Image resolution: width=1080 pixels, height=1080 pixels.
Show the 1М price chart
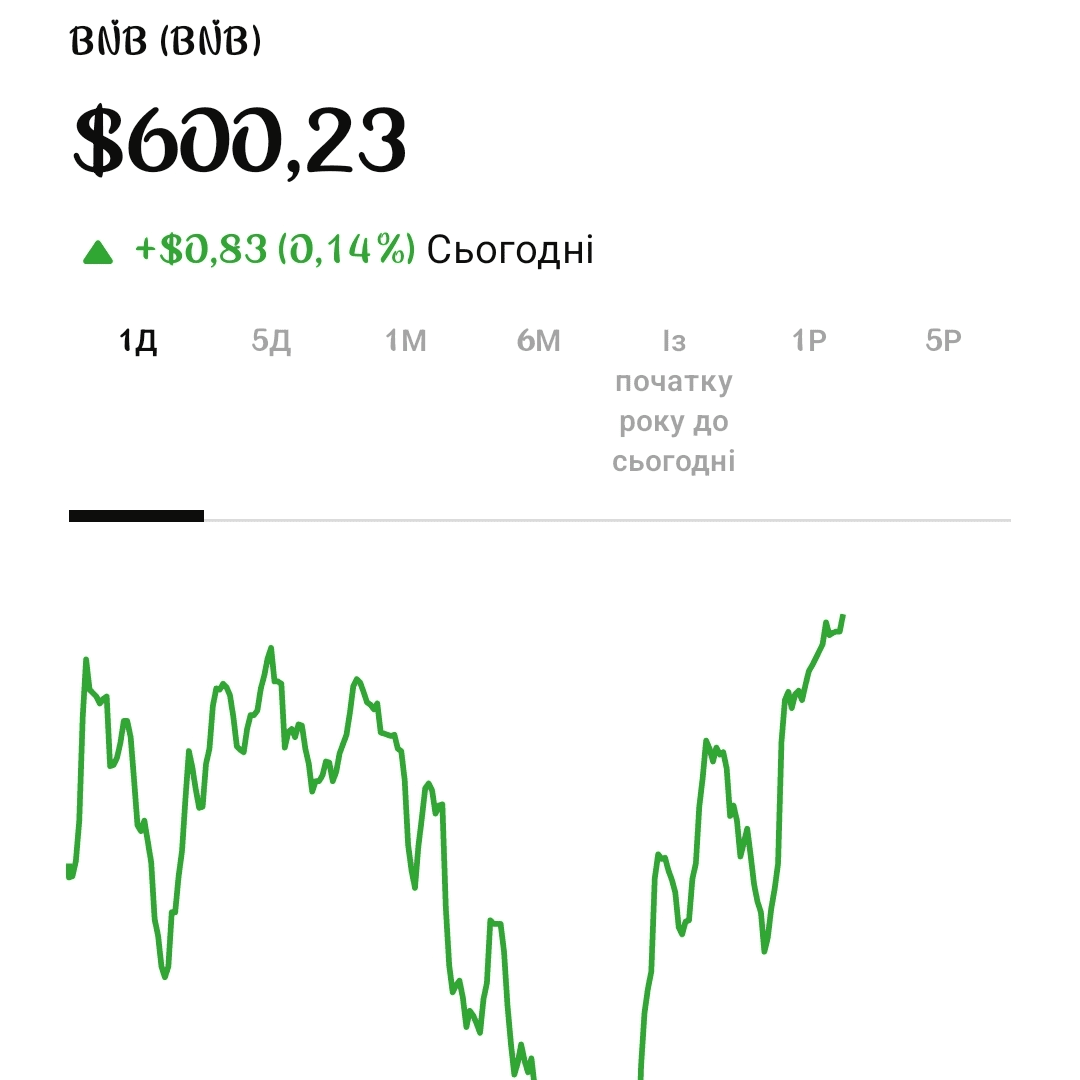pyautogui.click(x=406, y=342)
